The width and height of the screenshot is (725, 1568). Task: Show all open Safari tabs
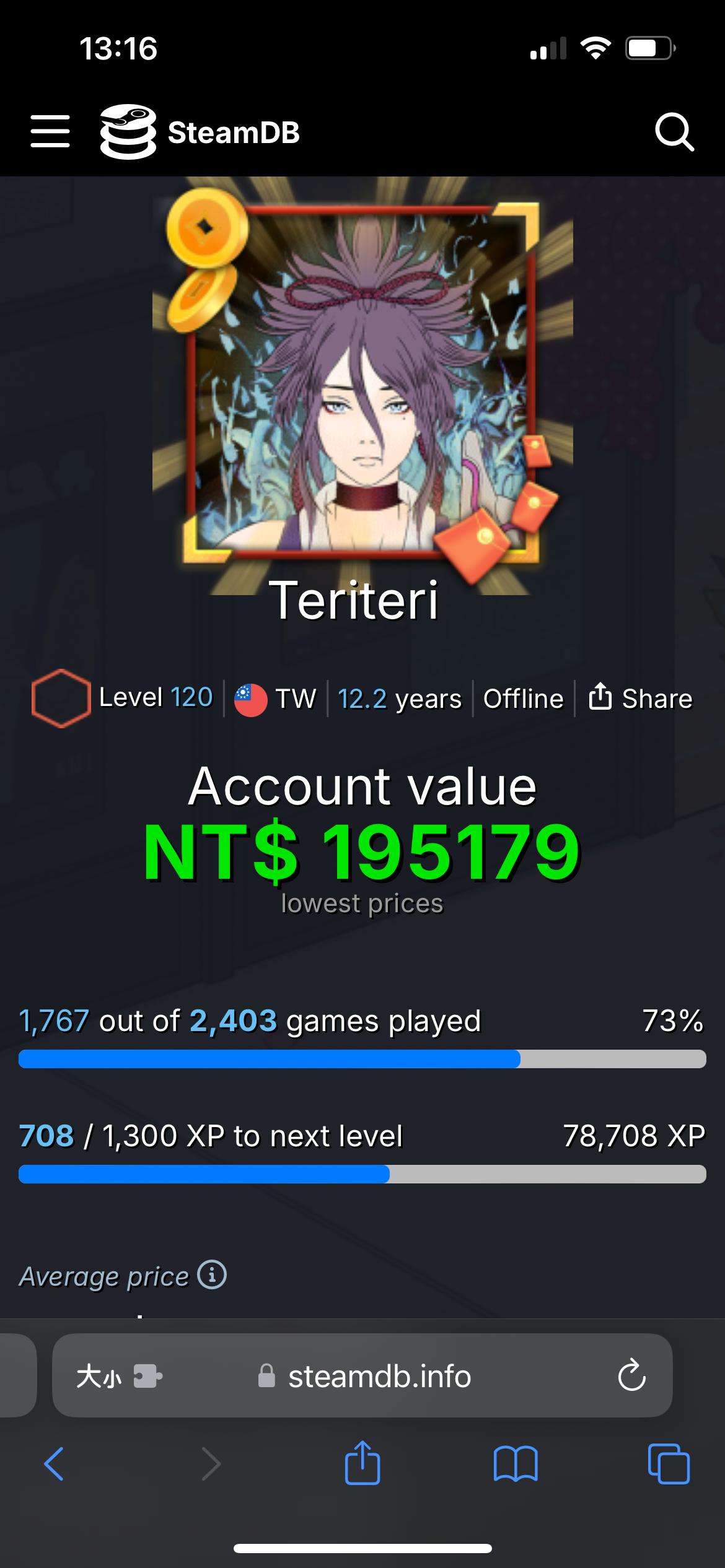click(668, 1464)
